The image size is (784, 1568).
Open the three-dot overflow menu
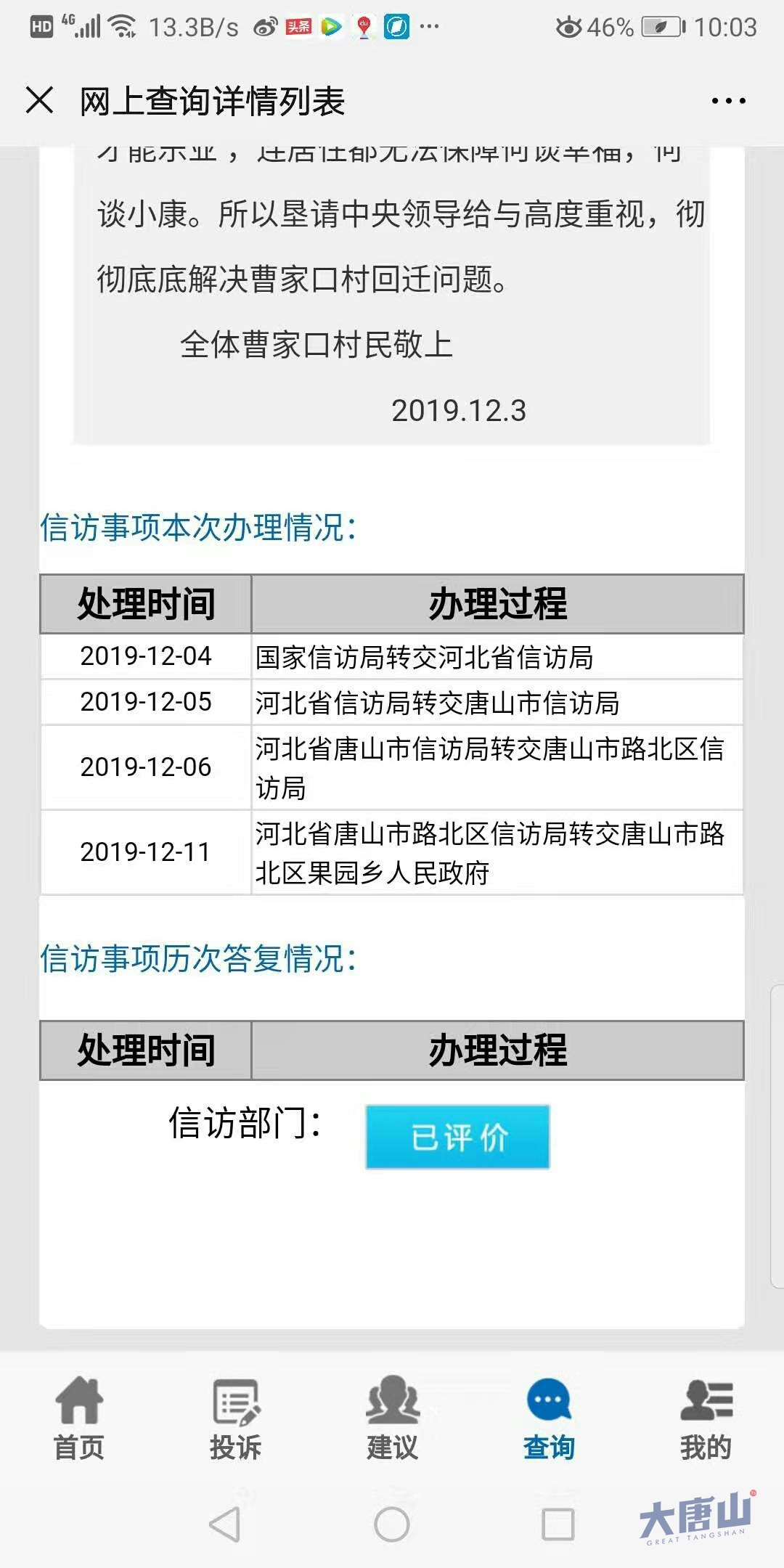728,101
